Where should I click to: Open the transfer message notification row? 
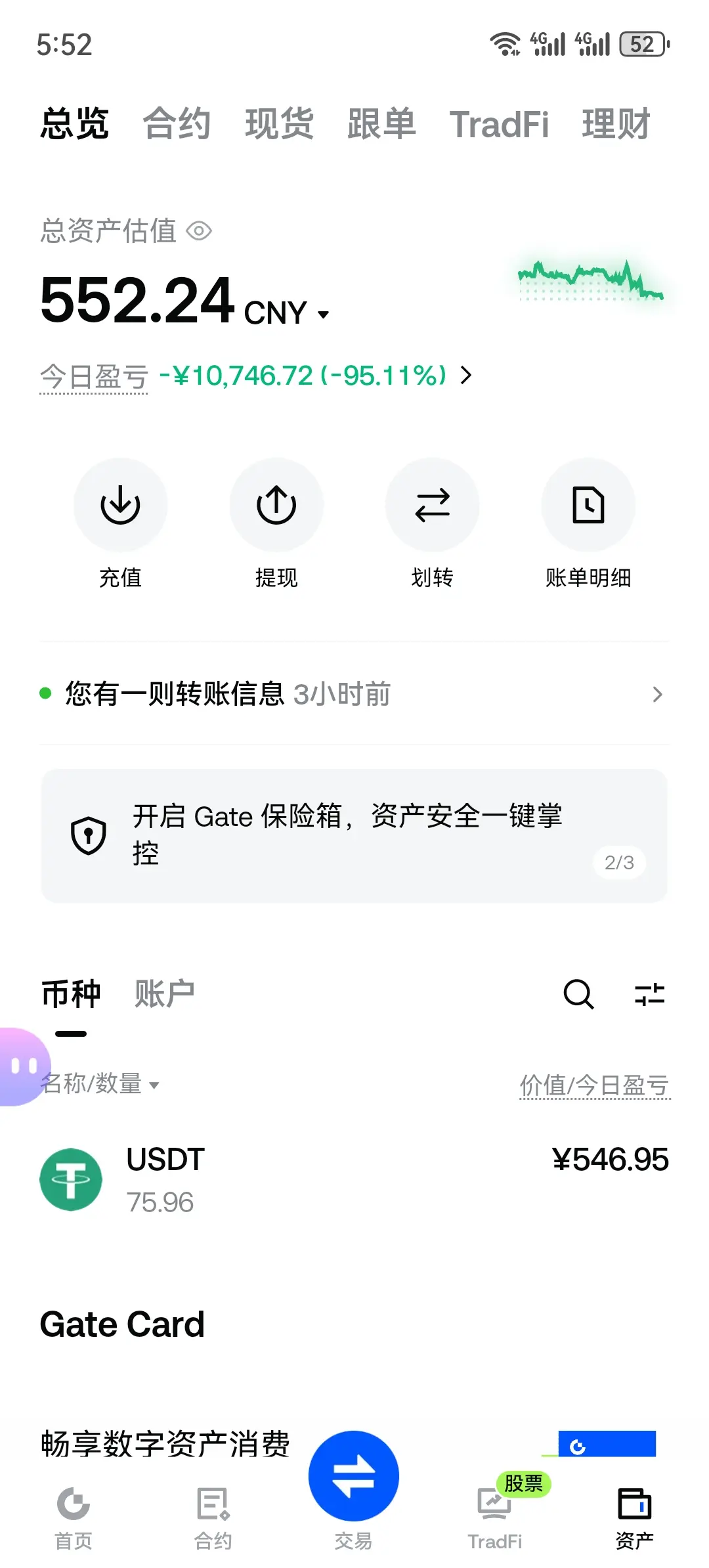pyautogui.click(x=354, y=694)
